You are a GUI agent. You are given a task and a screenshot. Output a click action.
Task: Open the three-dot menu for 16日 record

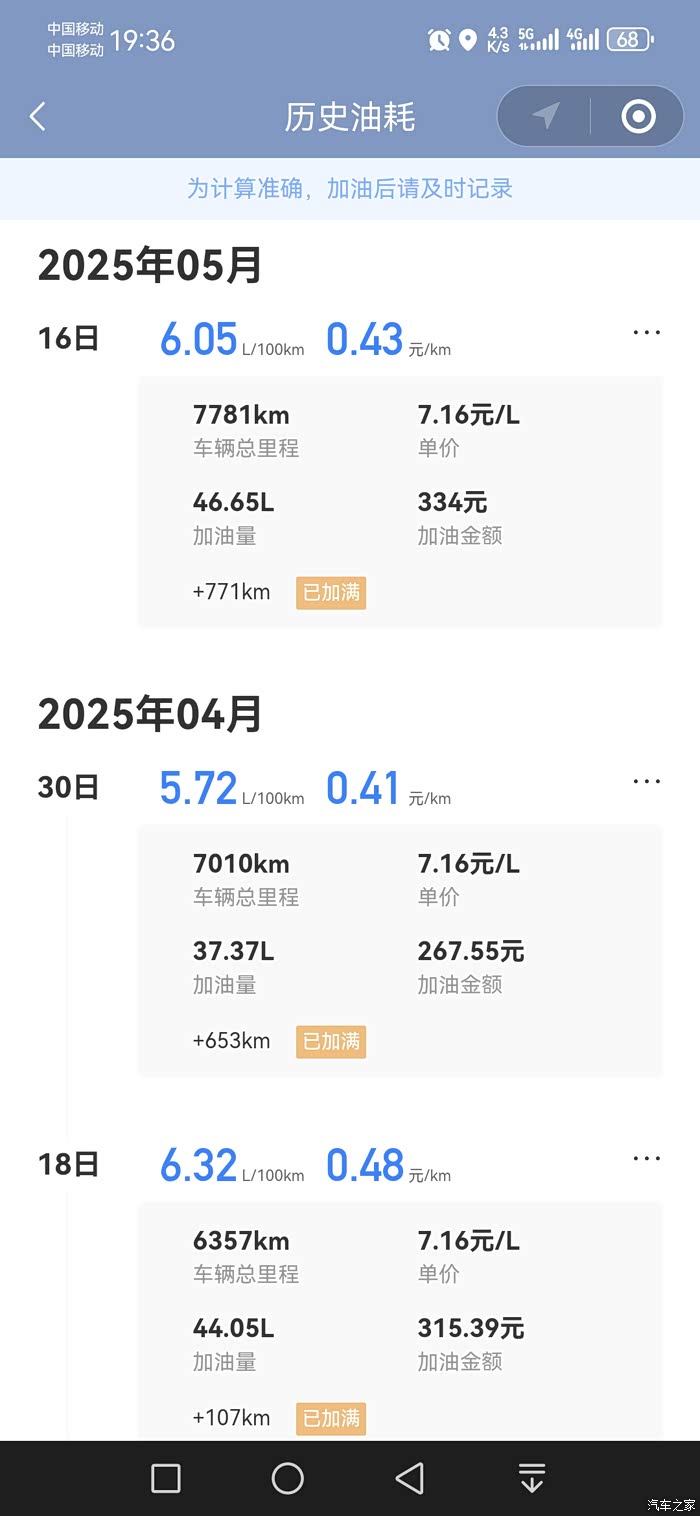point(647,333)
